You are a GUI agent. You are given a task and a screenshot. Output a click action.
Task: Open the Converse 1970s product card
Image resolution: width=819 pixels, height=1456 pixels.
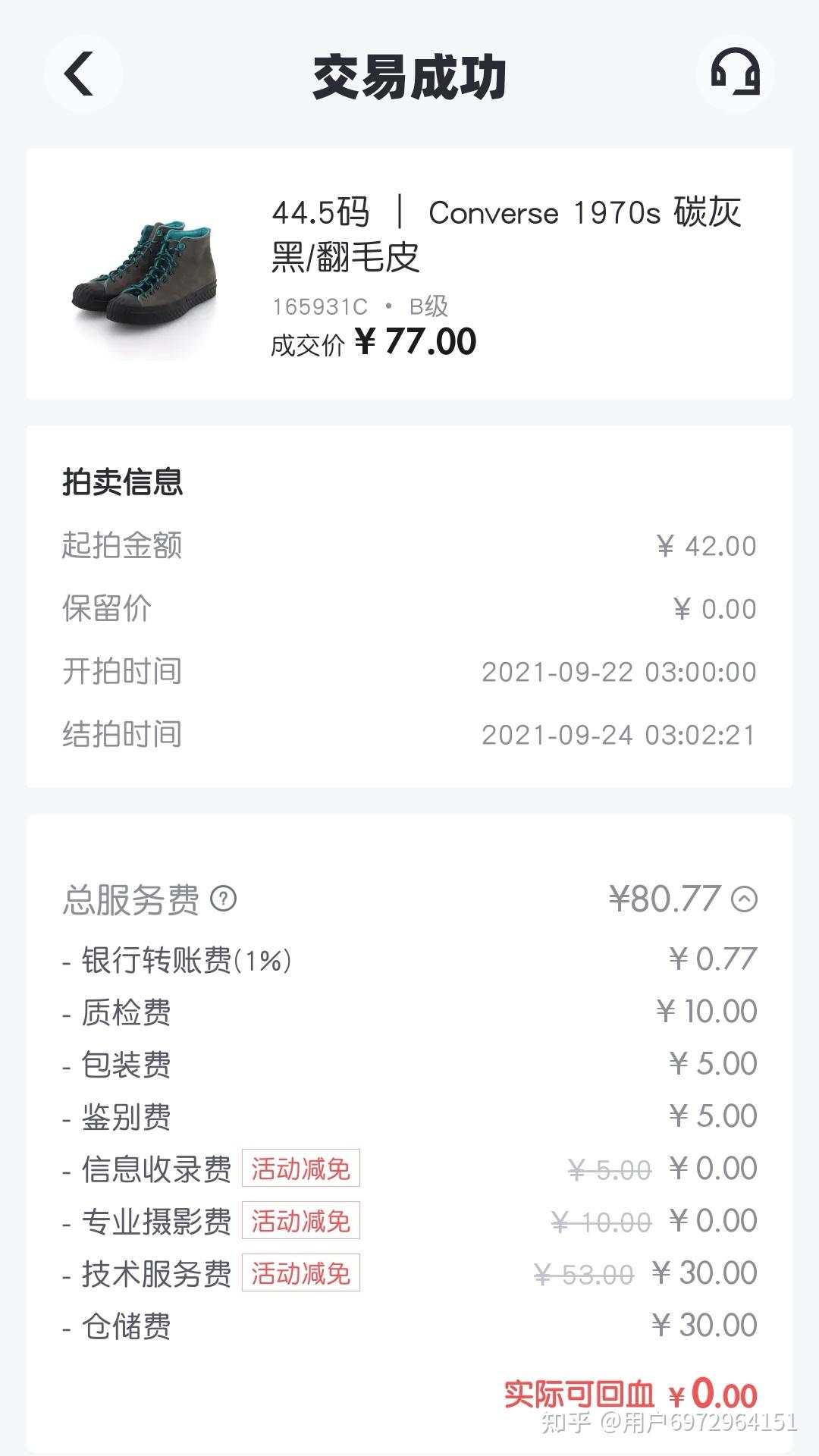tap(409, 274)
